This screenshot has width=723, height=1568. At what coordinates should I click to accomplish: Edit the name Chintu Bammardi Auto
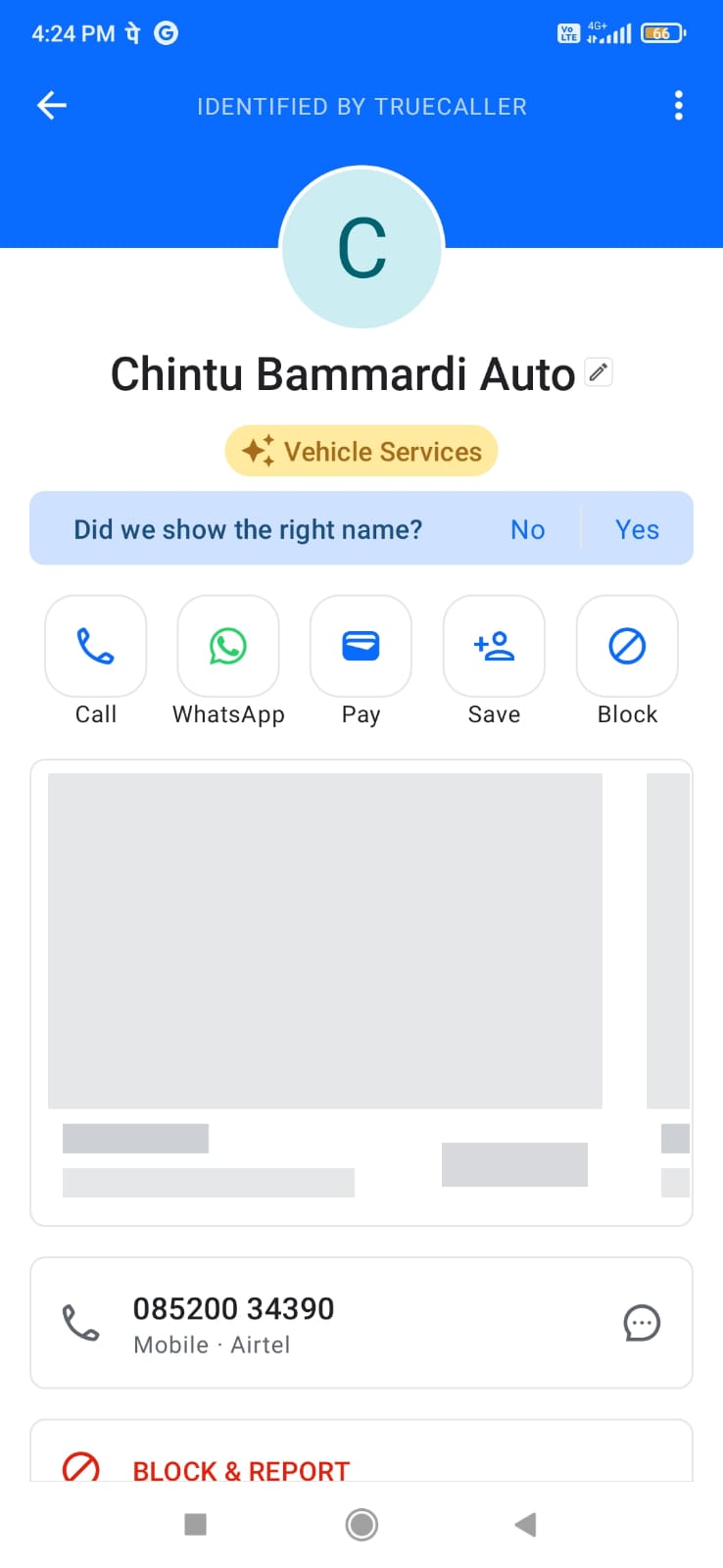599,372
